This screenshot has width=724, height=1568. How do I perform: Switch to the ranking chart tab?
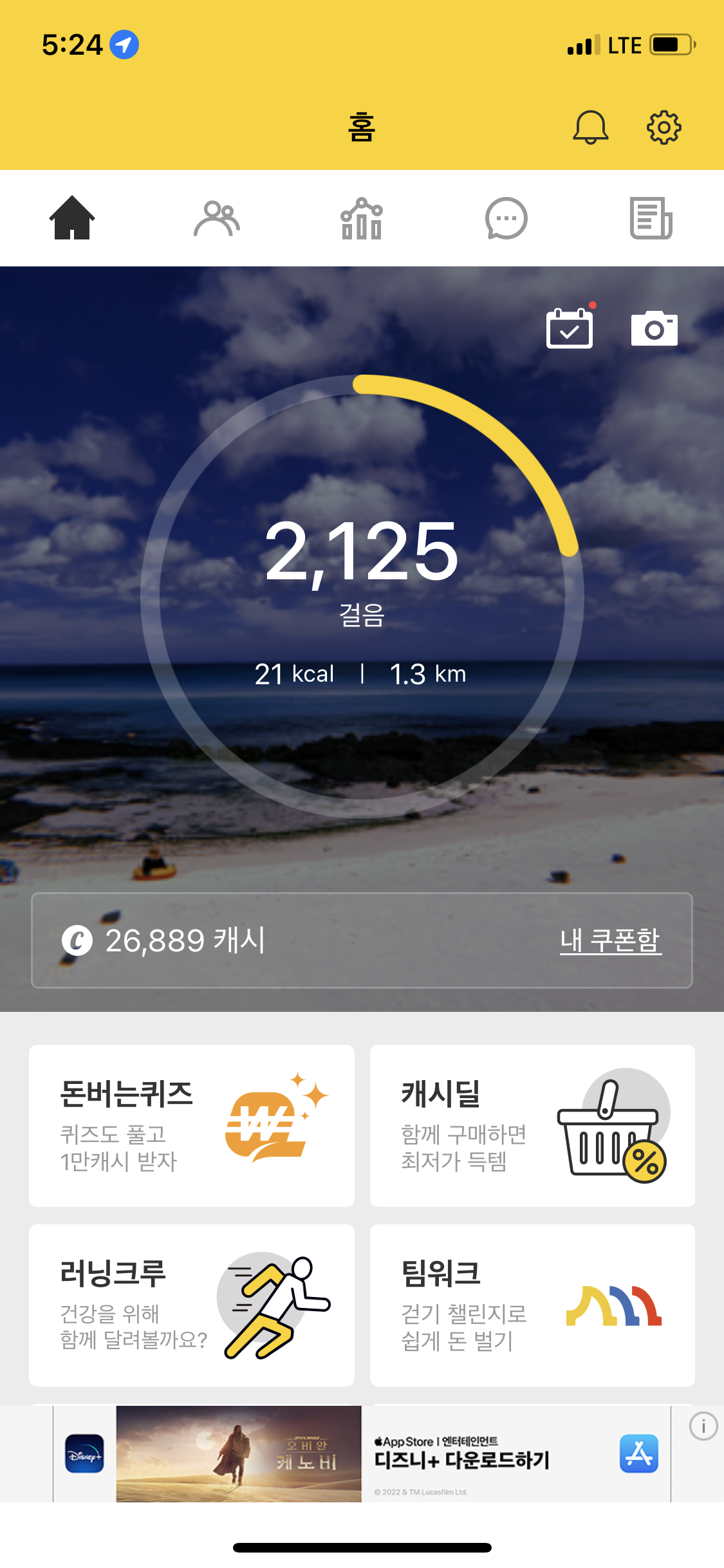click(362, 219)
